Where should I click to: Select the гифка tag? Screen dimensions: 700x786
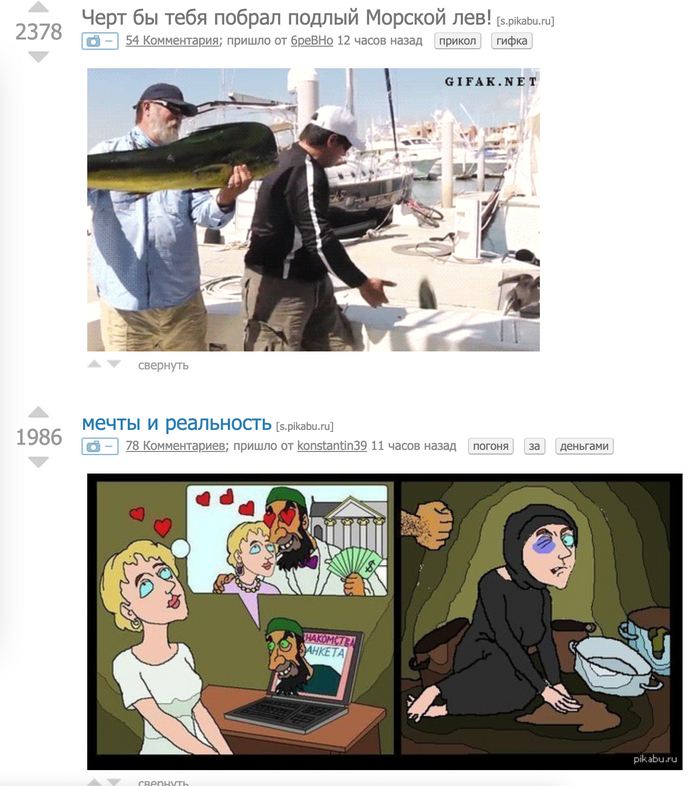[511, 41]
